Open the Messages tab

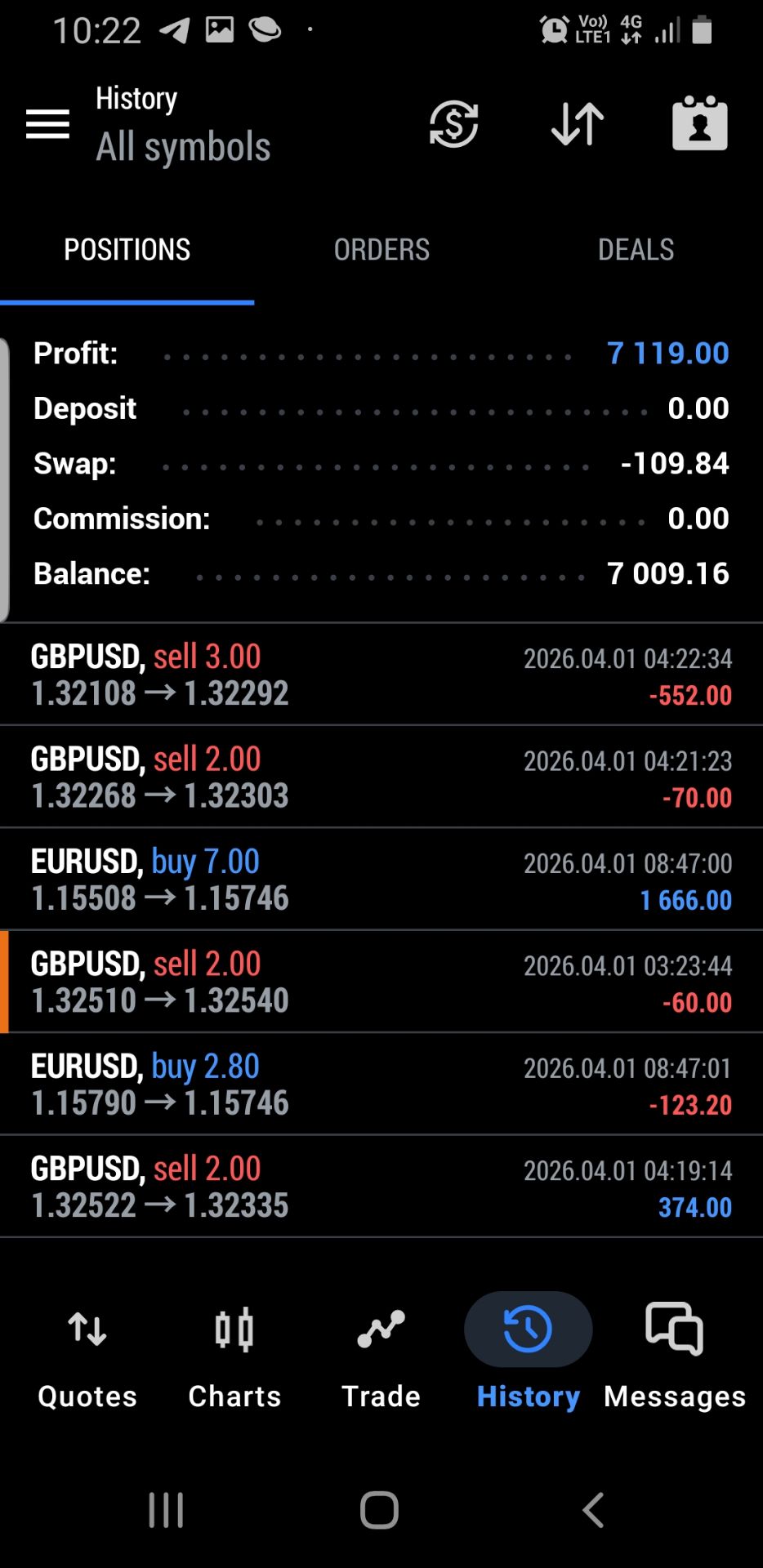pyautogui.click(x=675, y=1352)
